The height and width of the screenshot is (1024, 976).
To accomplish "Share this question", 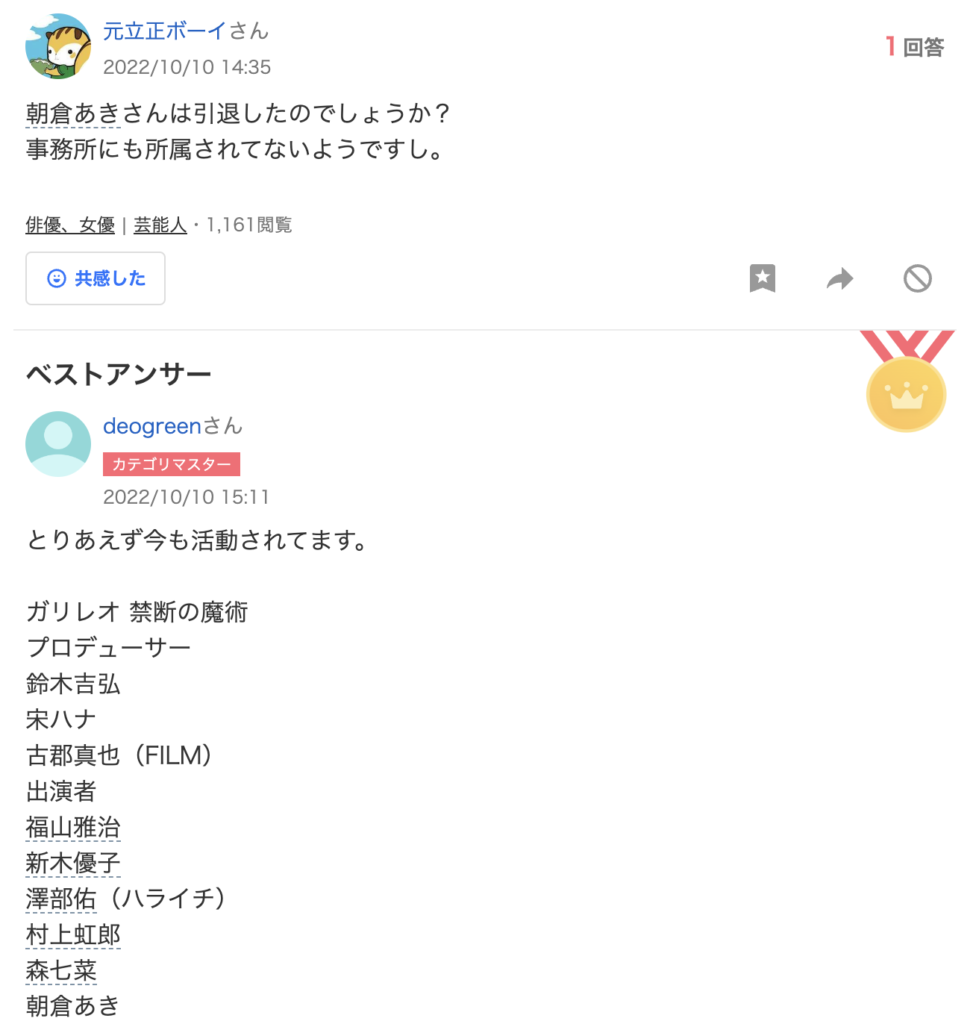I will tap(840, 278).
